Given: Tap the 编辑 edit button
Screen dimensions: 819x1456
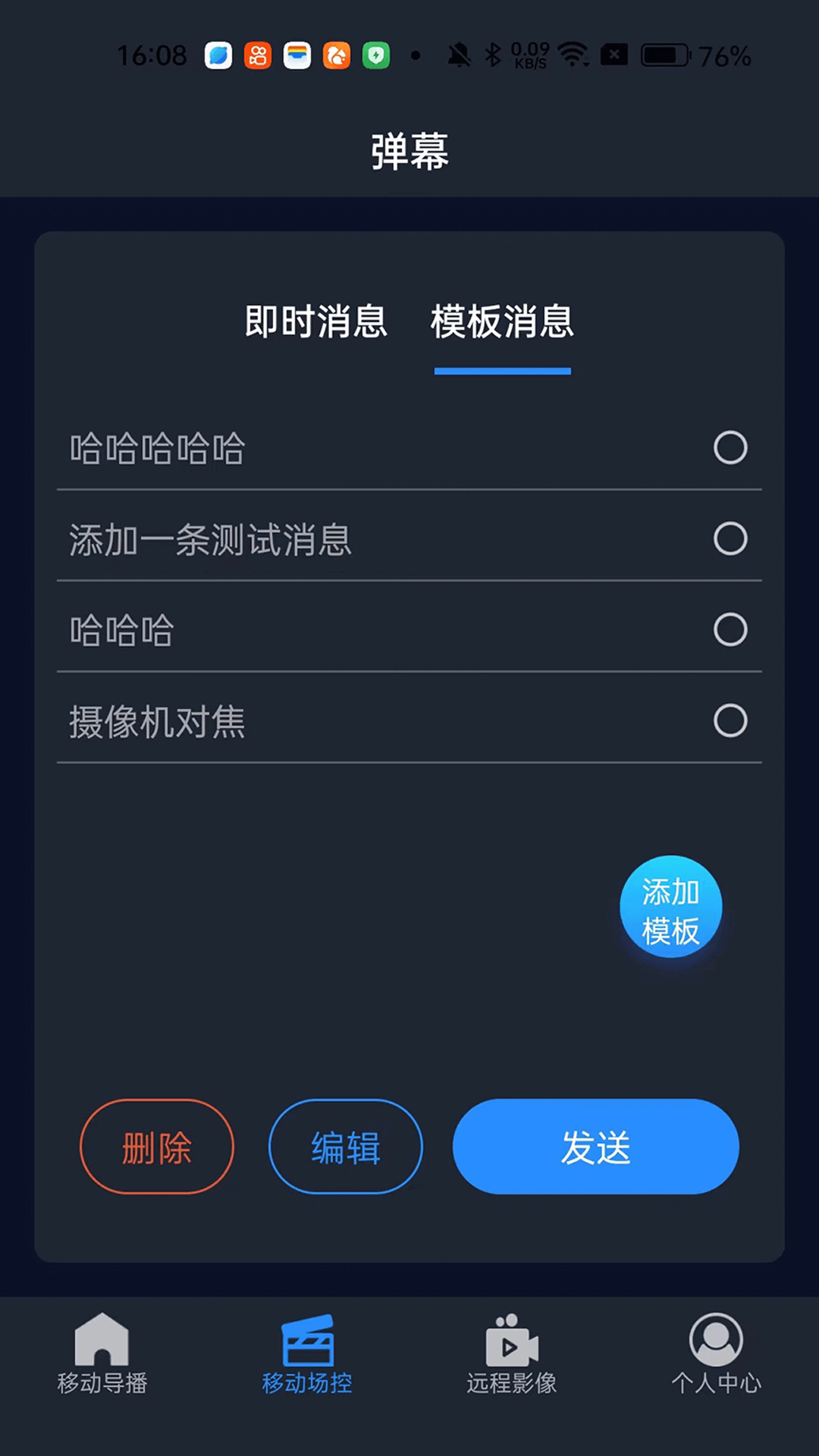Looking at the screenshot, I should coord(345,1147).
